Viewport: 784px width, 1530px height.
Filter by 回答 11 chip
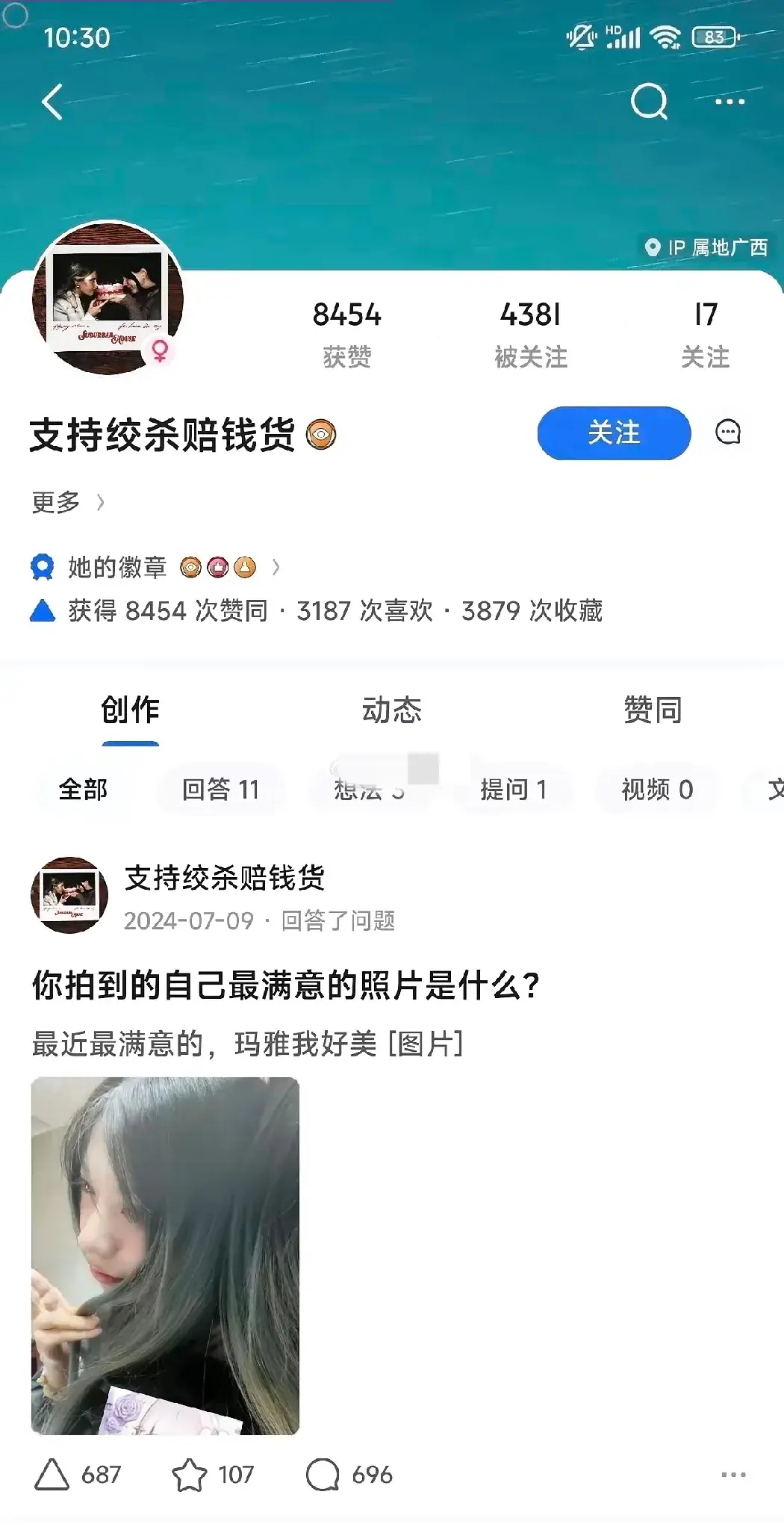click(220, 790)
